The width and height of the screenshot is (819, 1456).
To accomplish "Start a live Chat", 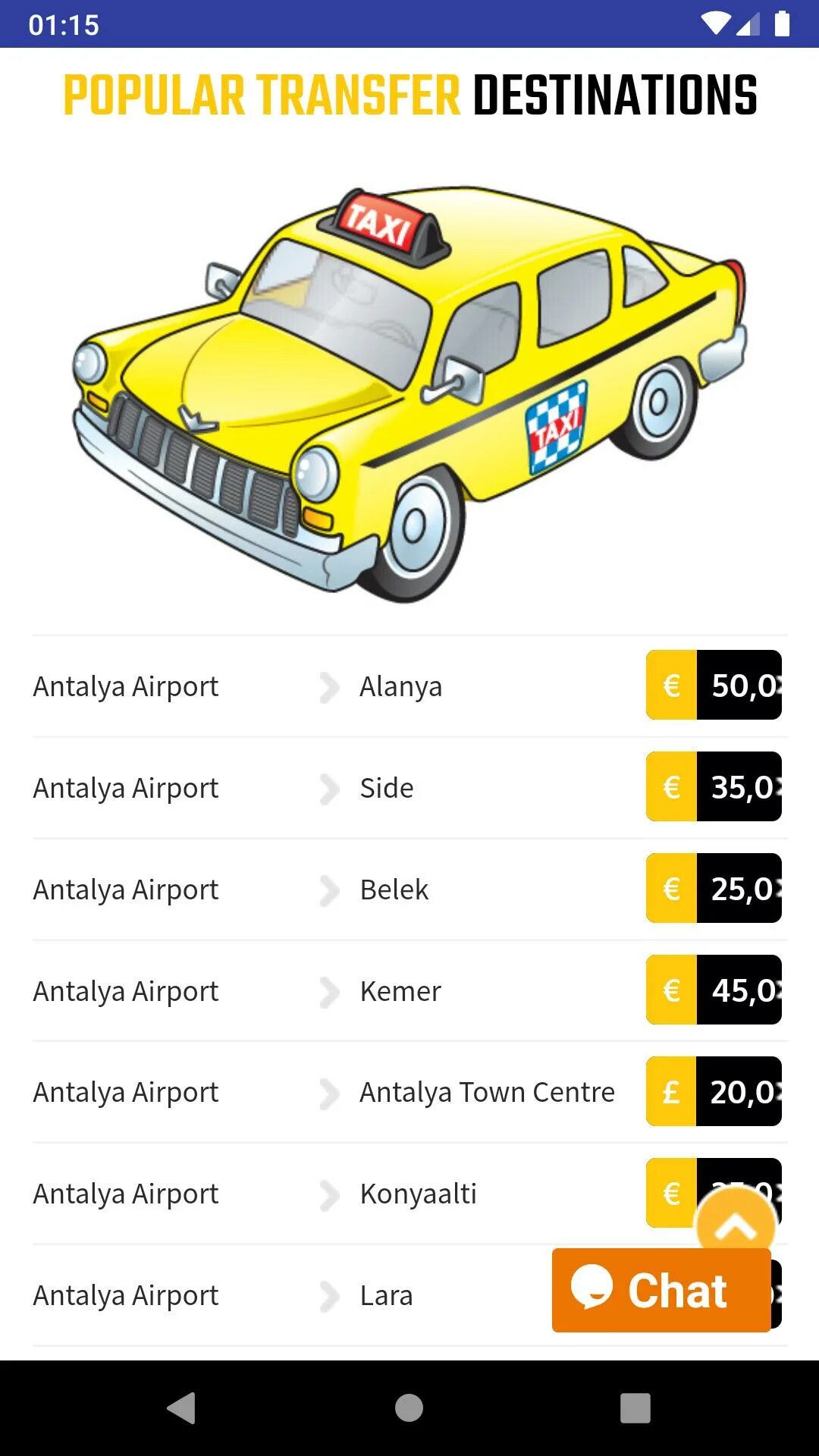I will click(x=661, y=1291).
